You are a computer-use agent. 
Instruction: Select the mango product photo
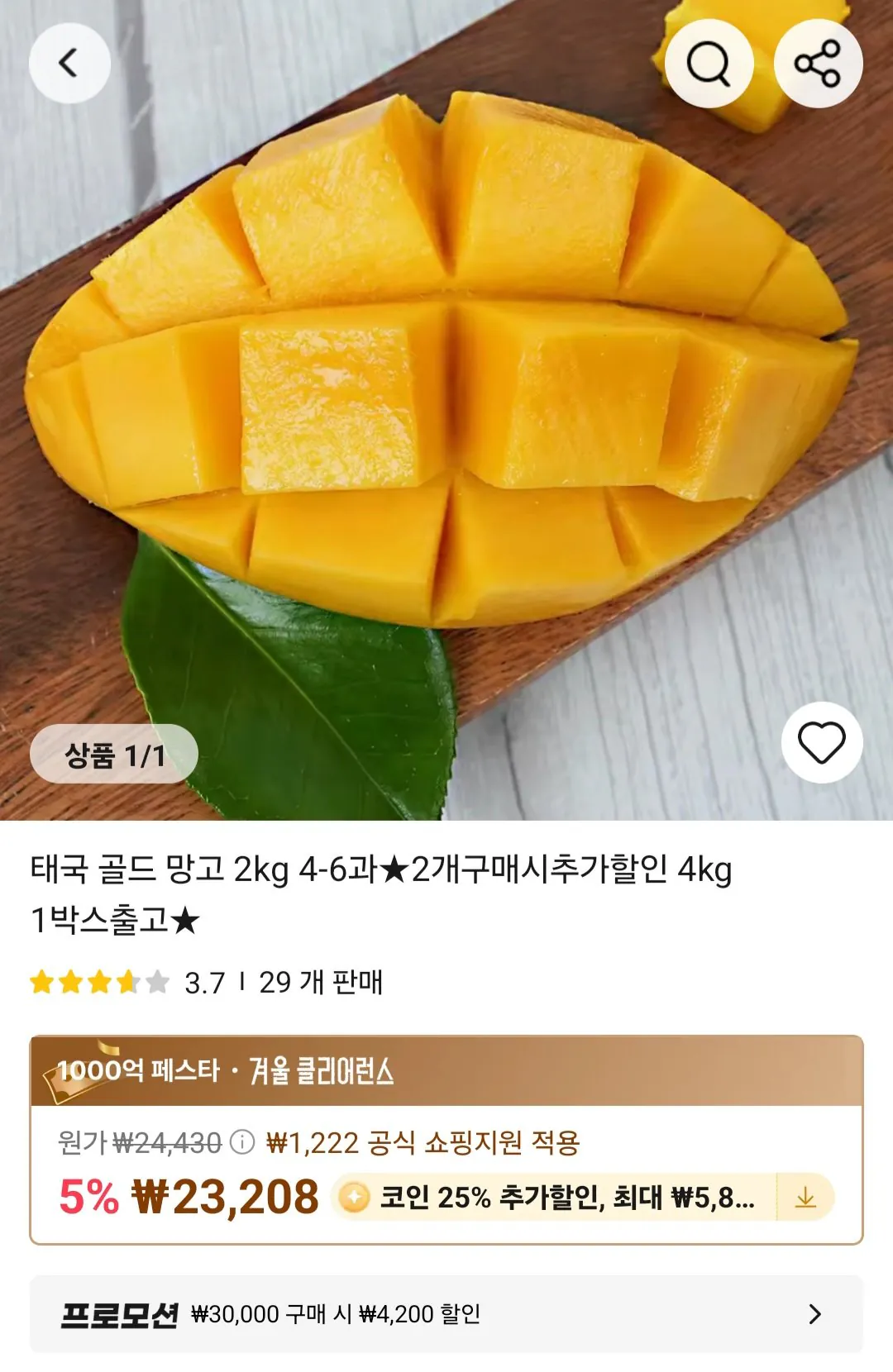(x=446, y=388)
